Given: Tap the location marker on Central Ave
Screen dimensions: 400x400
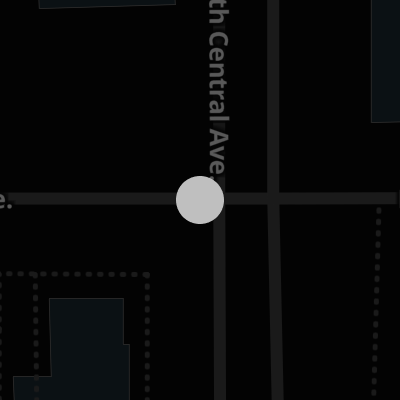Looking at the screenshot, I should click(x=200, y=200).
